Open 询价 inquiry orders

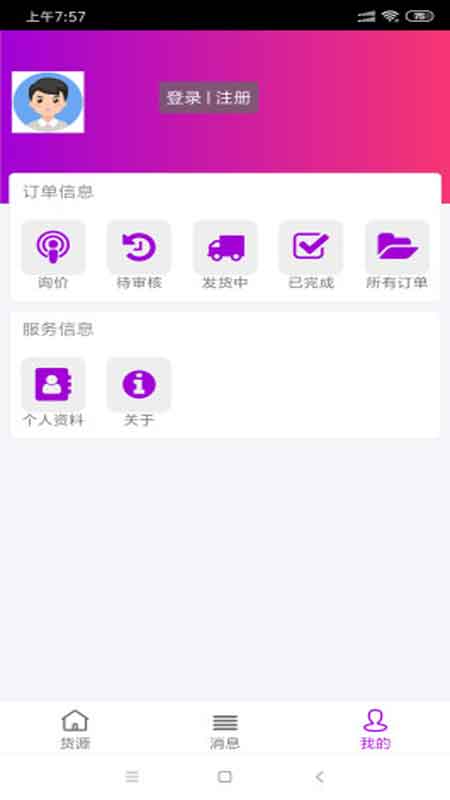53,255
